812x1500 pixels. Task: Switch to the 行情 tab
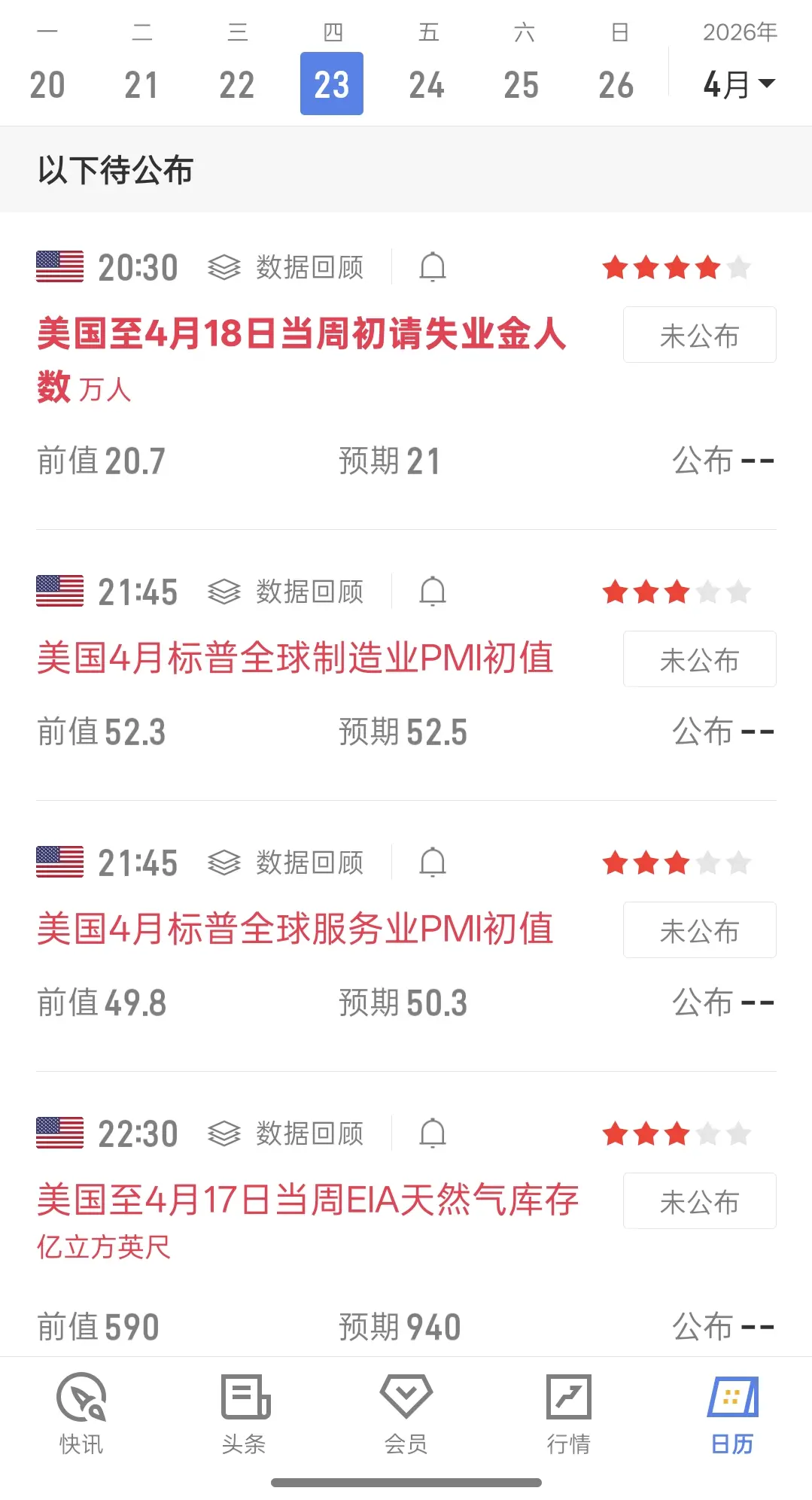pyautogui.click(x=569, y=1413)
